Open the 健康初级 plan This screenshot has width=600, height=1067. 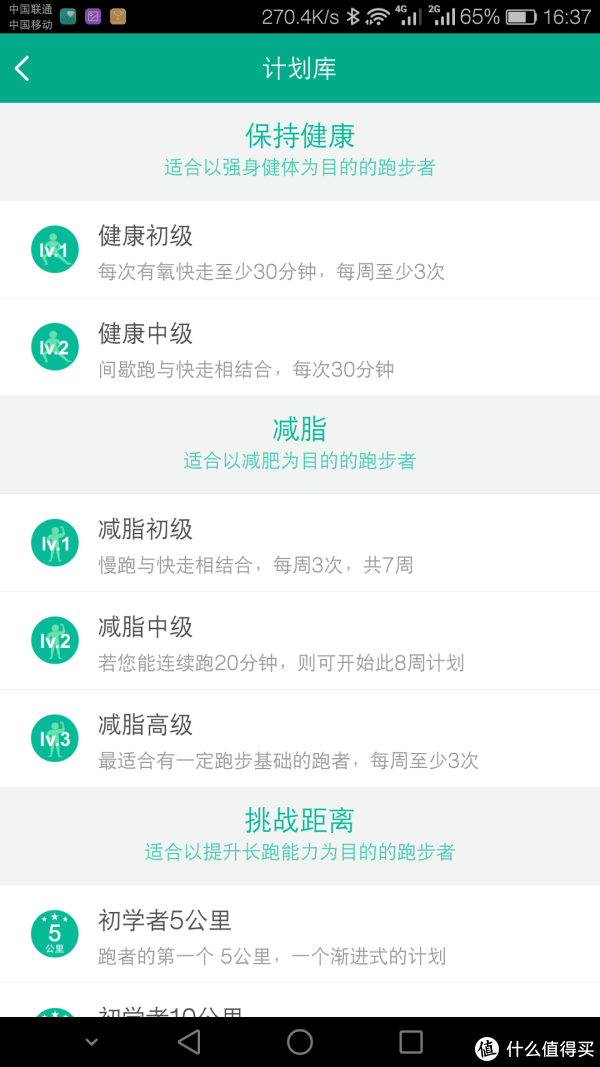tap(300, 250)
